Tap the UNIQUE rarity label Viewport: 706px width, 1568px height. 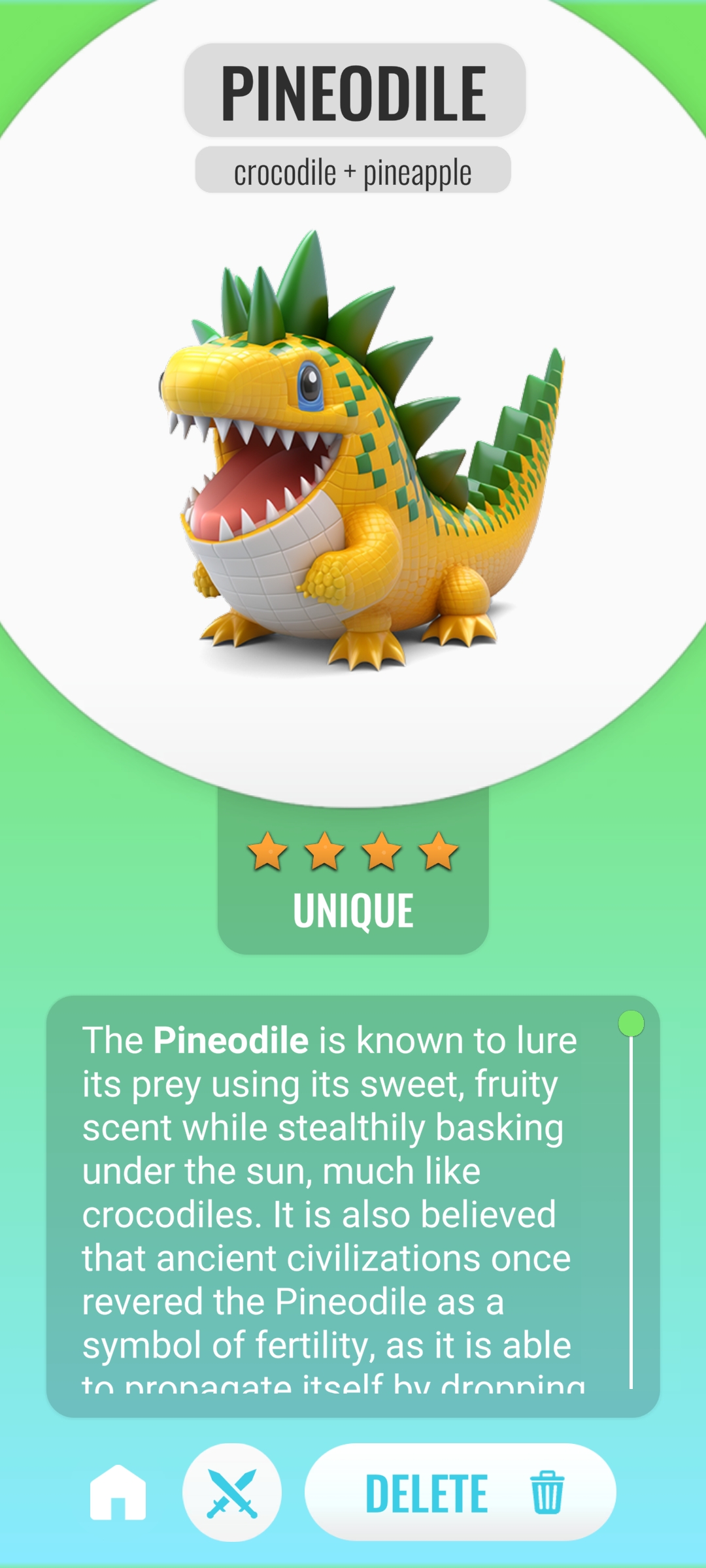[353, 908]
